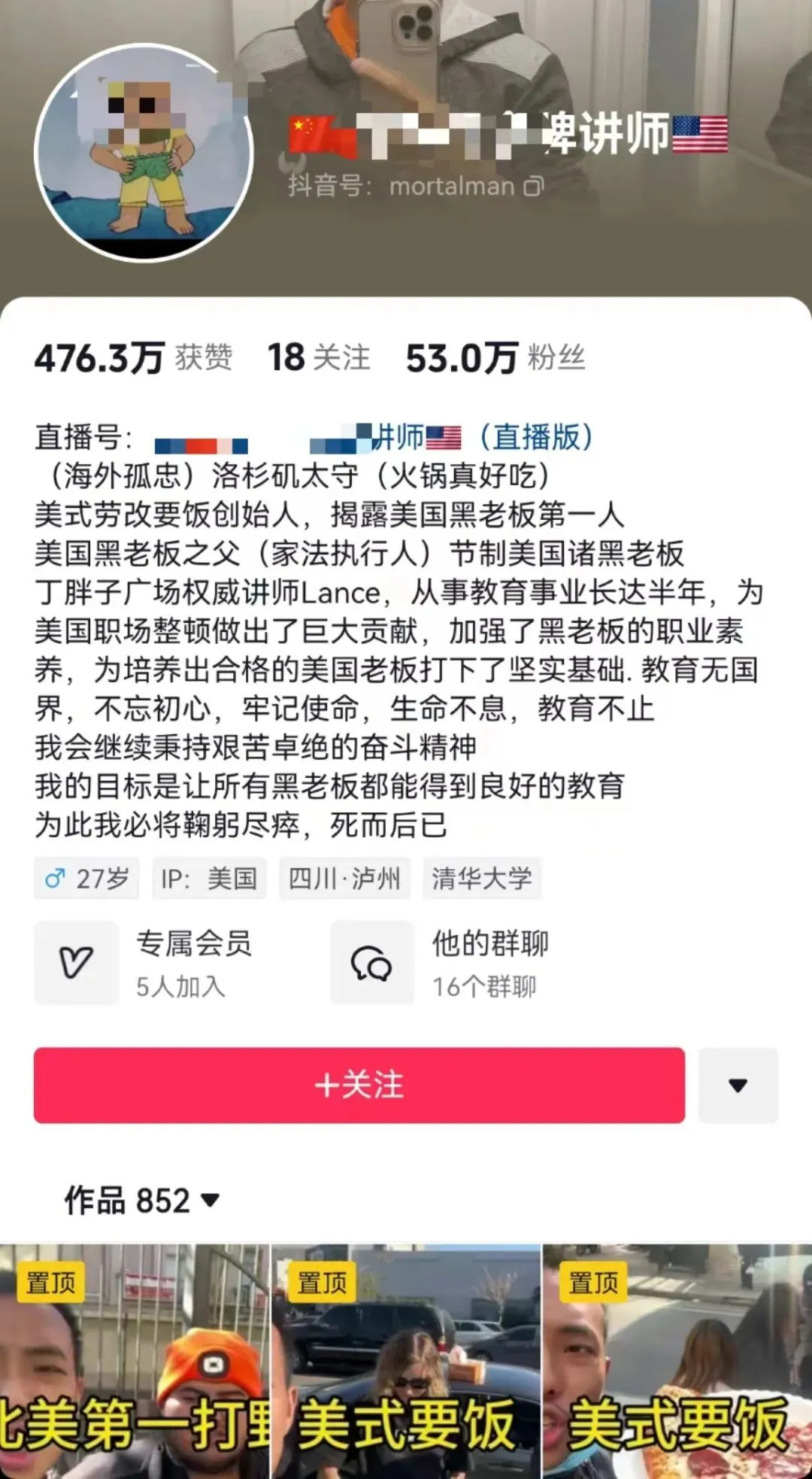Open 专属会员 membership entry
This screenshot has width=812, height=1479.
pyautogui.click(x=144, y=963)
